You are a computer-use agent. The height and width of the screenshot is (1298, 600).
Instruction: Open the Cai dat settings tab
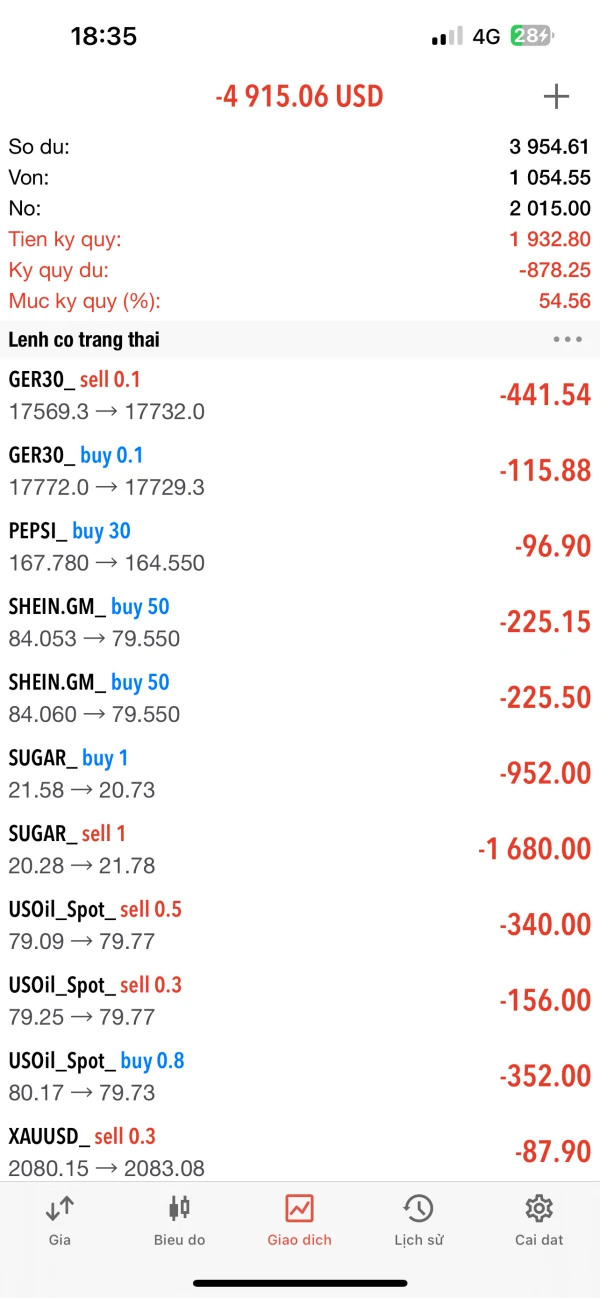[539, 1220]
